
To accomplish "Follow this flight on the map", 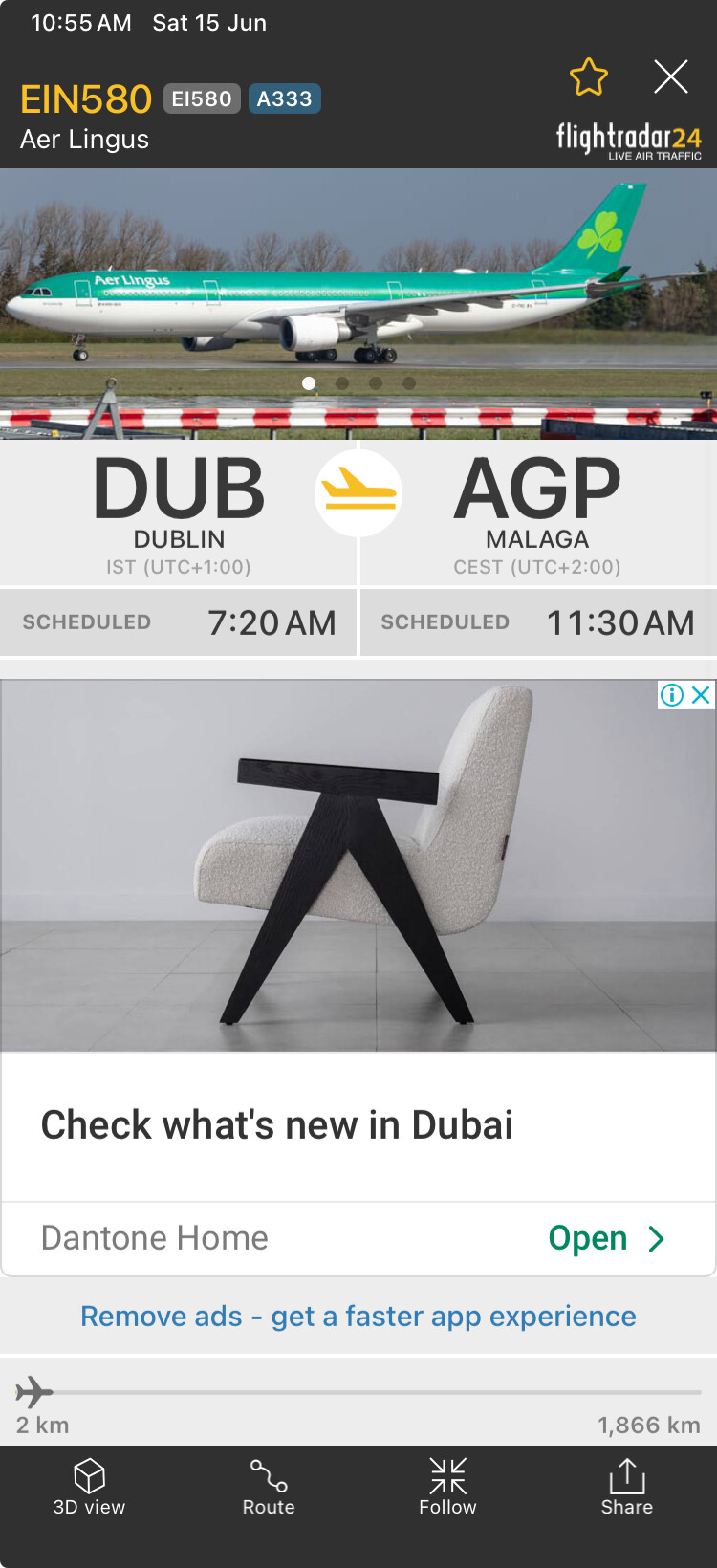I will (x=447, y=1487).
